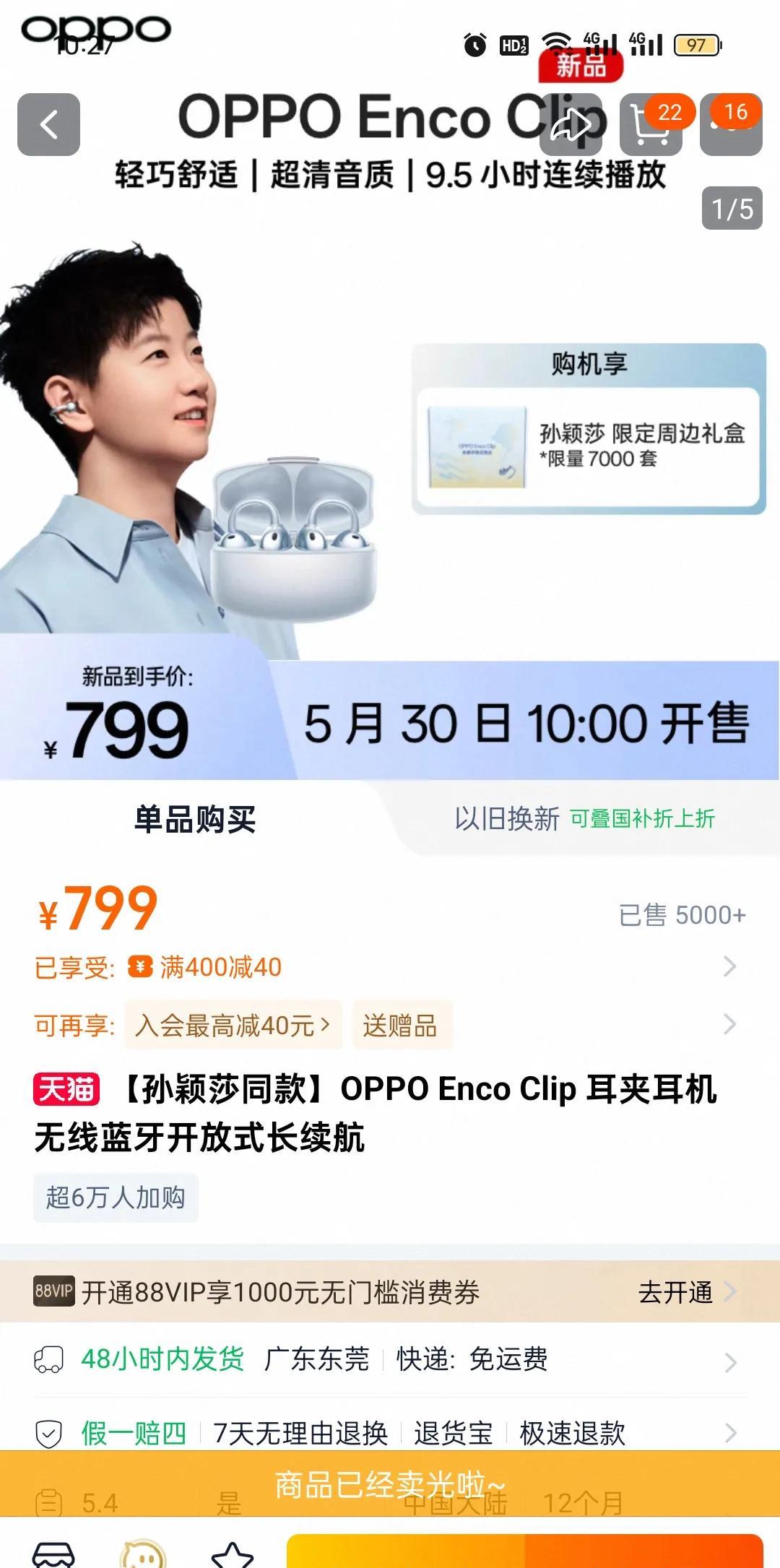Go back using the top-left arrow
Image resolution: width=780 pixels, height=1568 pixels.
pyautogui.click(x=48, y=124)
